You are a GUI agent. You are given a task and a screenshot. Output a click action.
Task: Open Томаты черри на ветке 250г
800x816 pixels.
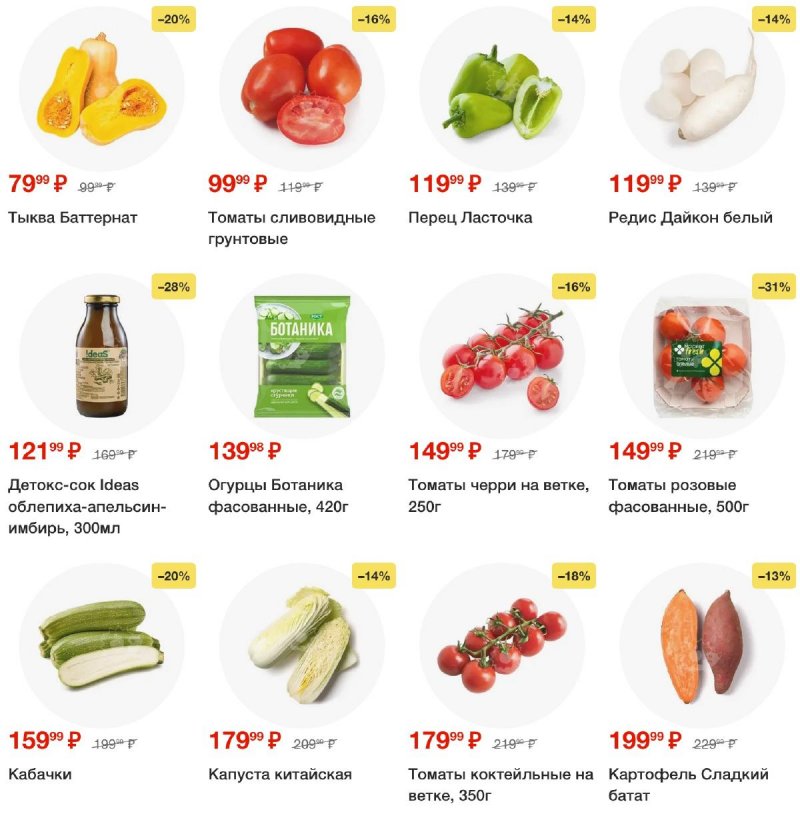[501, 357]
